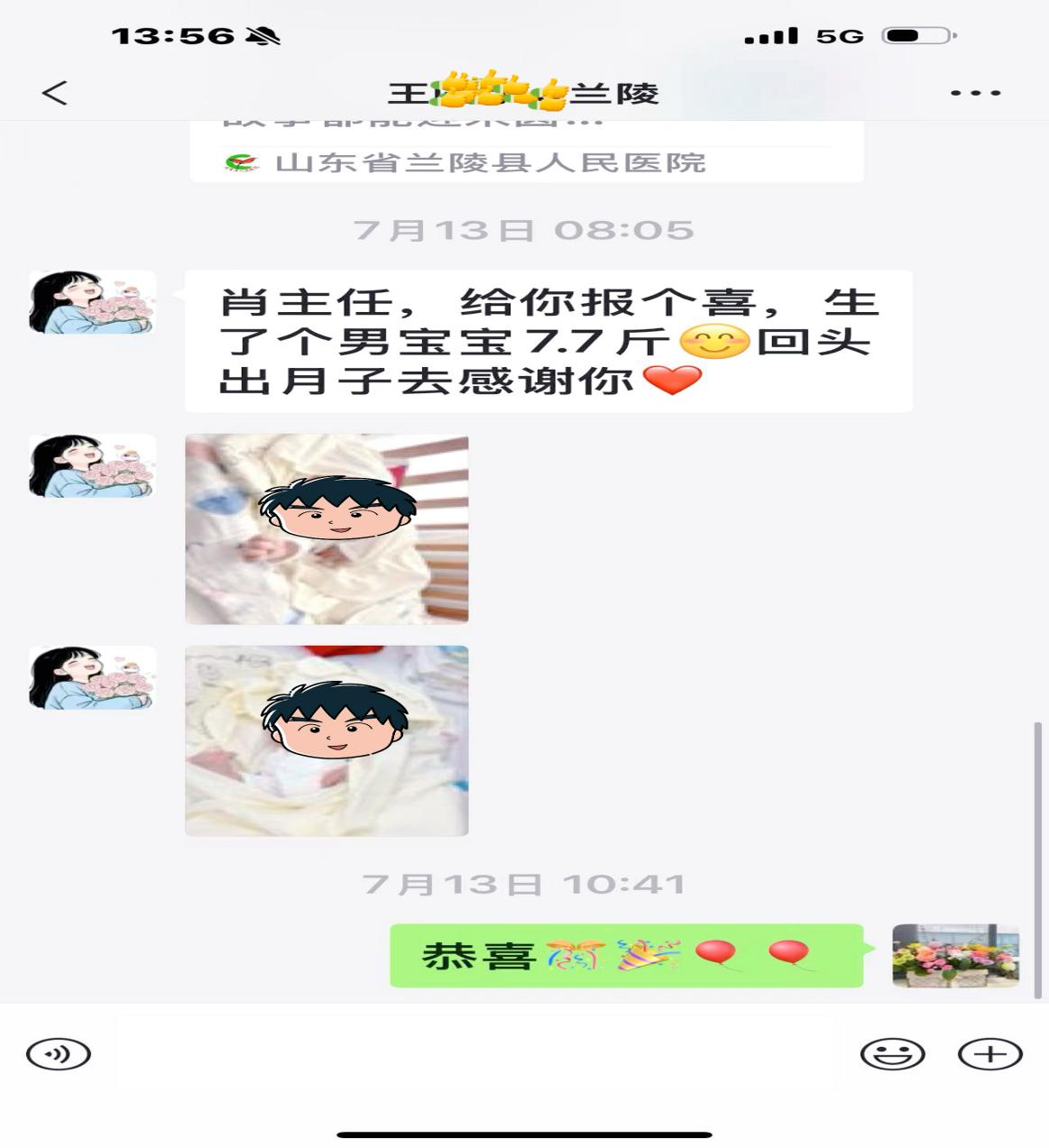View the second baby photo below
This screenshot has width=1049, height=1148.
click(327, 740)
